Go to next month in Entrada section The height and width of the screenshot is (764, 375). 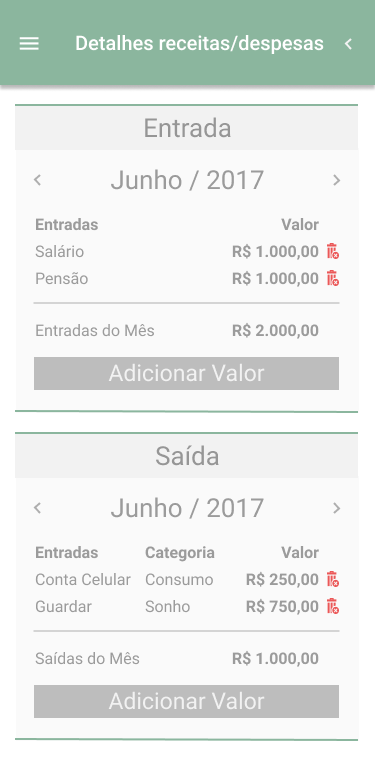coord(337,180)
